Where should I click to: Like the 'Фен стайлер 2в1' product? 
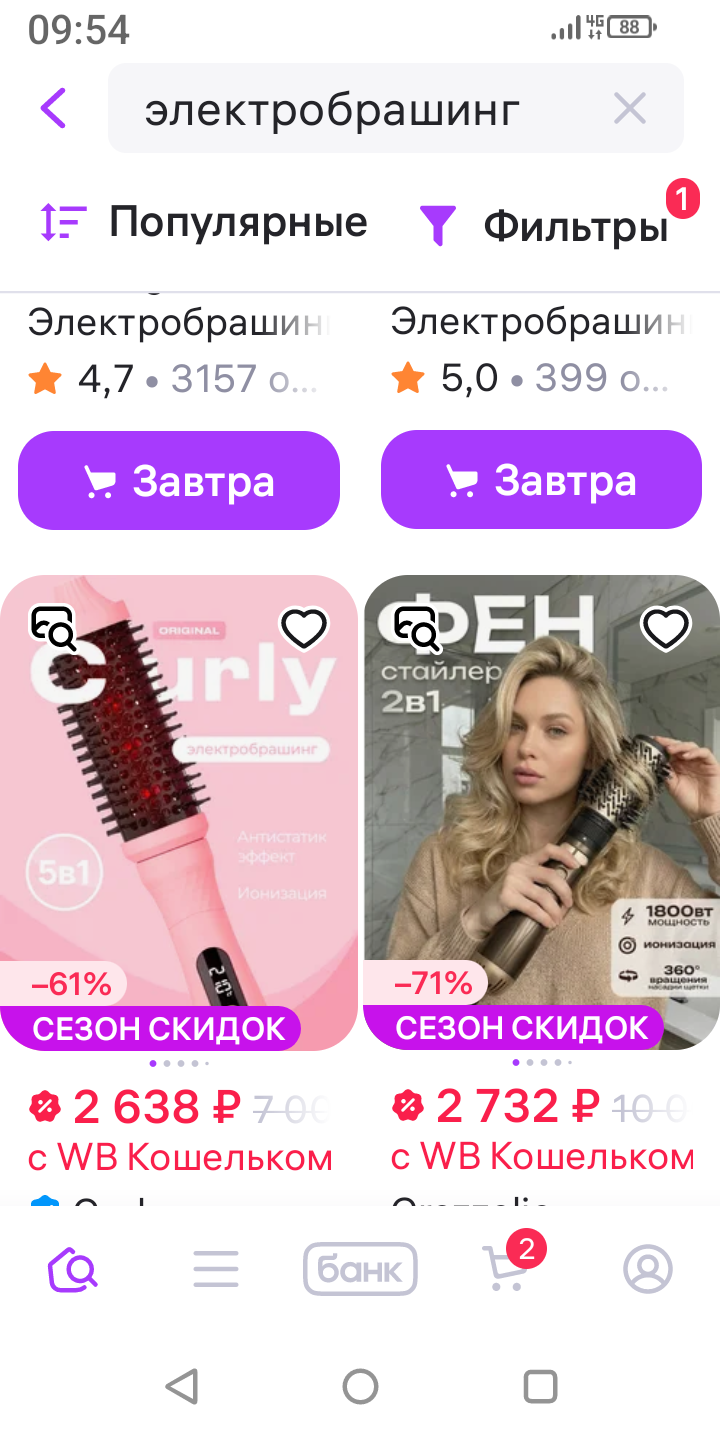point(666,628)
